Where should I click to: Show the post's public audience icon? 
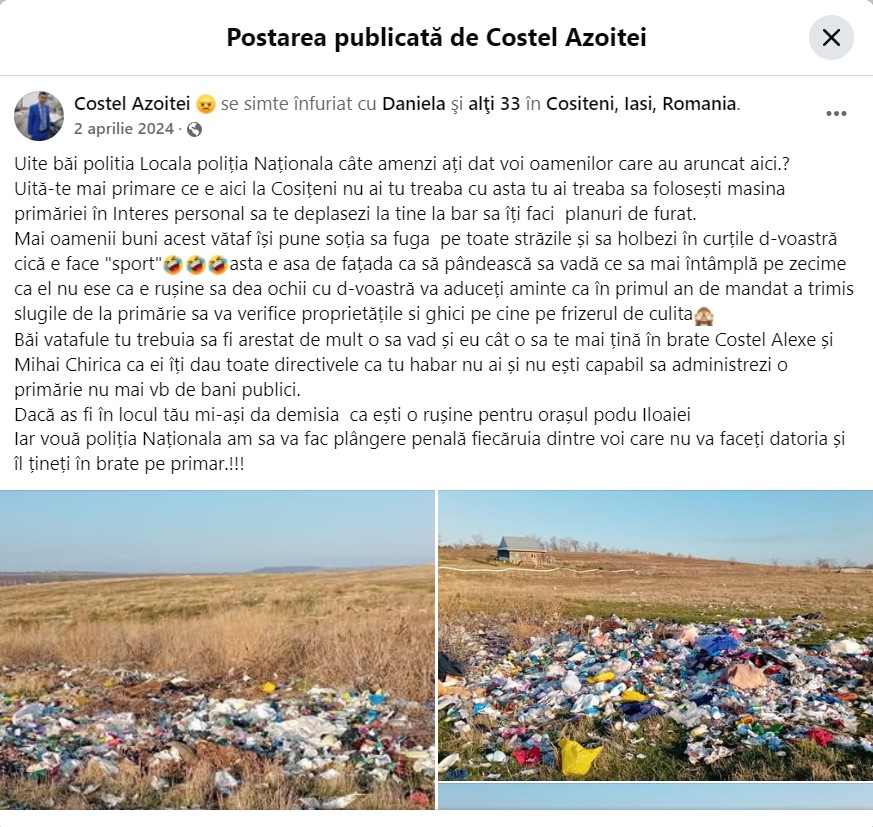click(x=194, y=130)
